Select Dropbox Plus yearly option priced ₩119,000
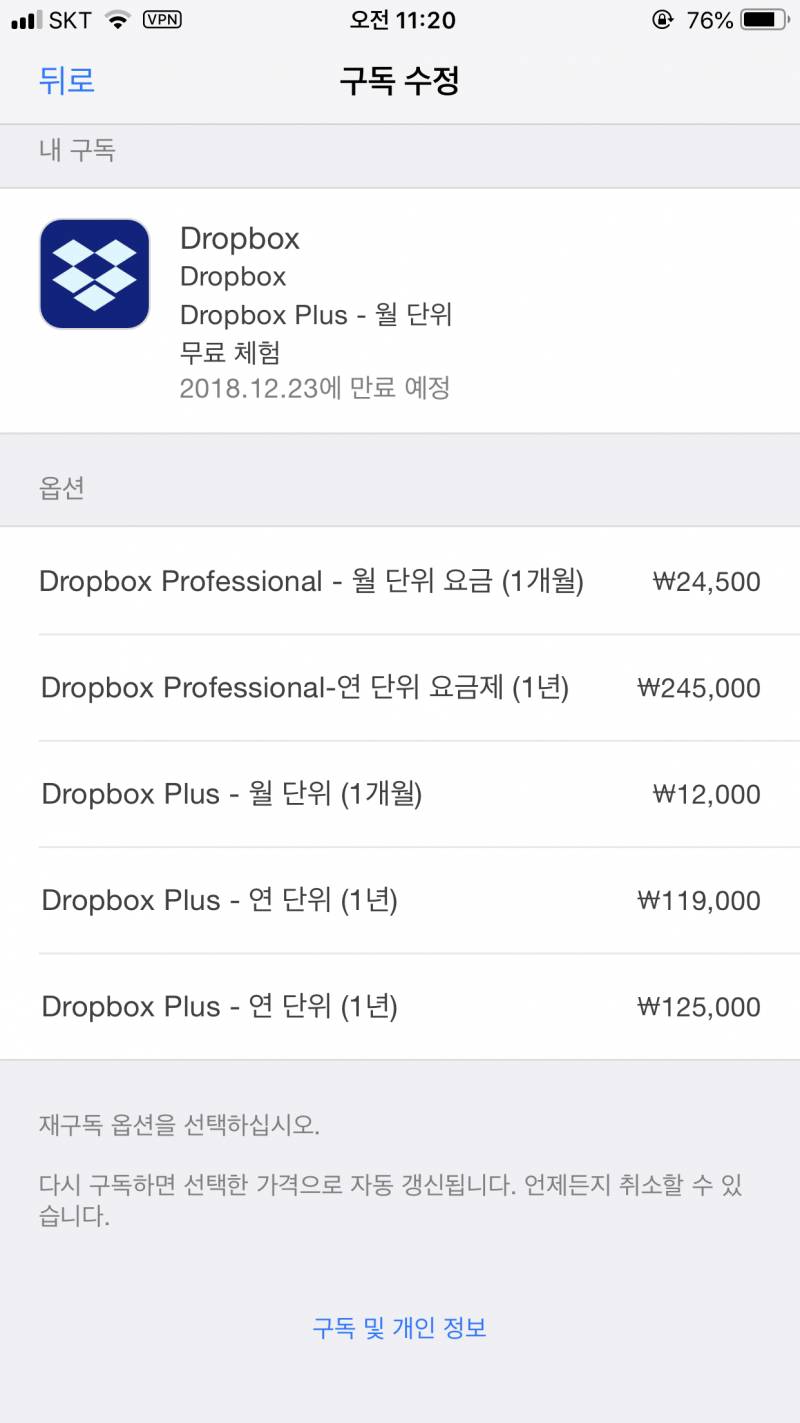This screenshot has width=800, height=1423. tap(400, 900)
